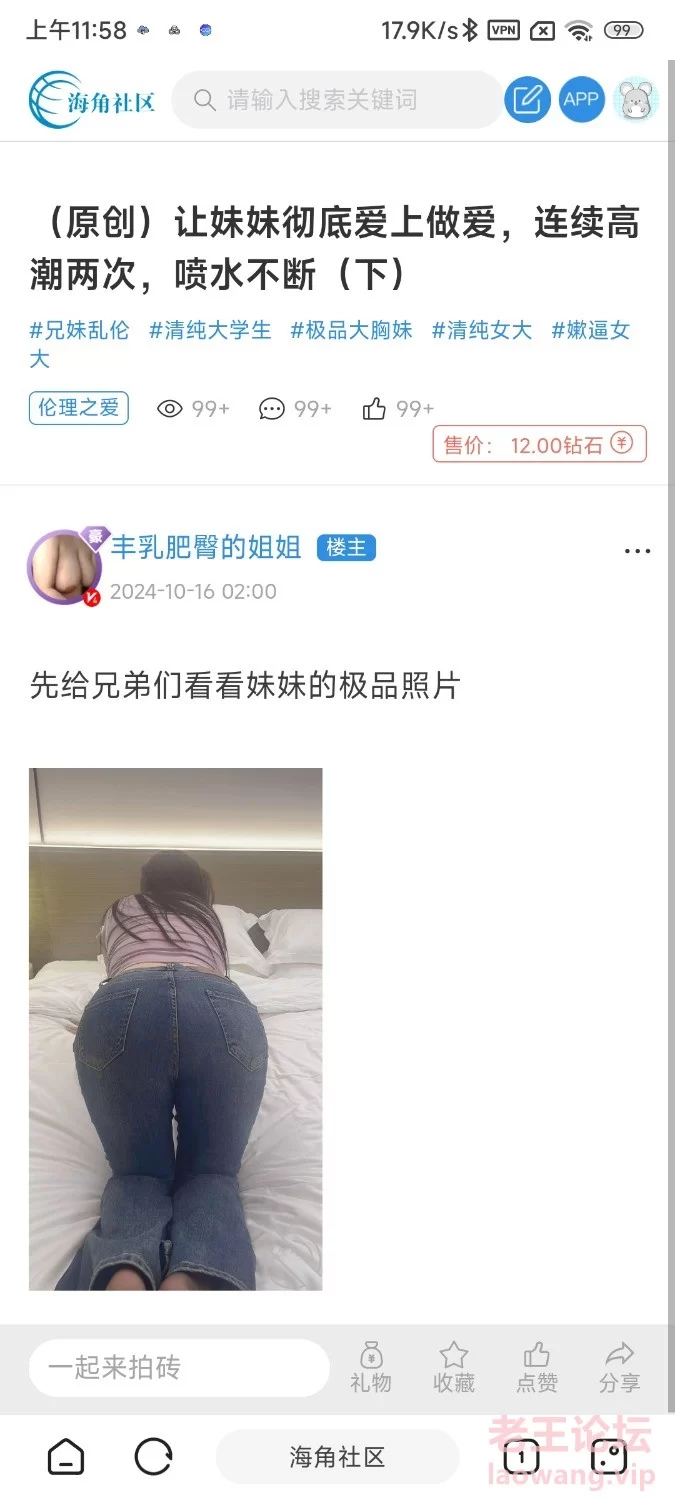Open the photo in the post

click(x=176, y=1028)
